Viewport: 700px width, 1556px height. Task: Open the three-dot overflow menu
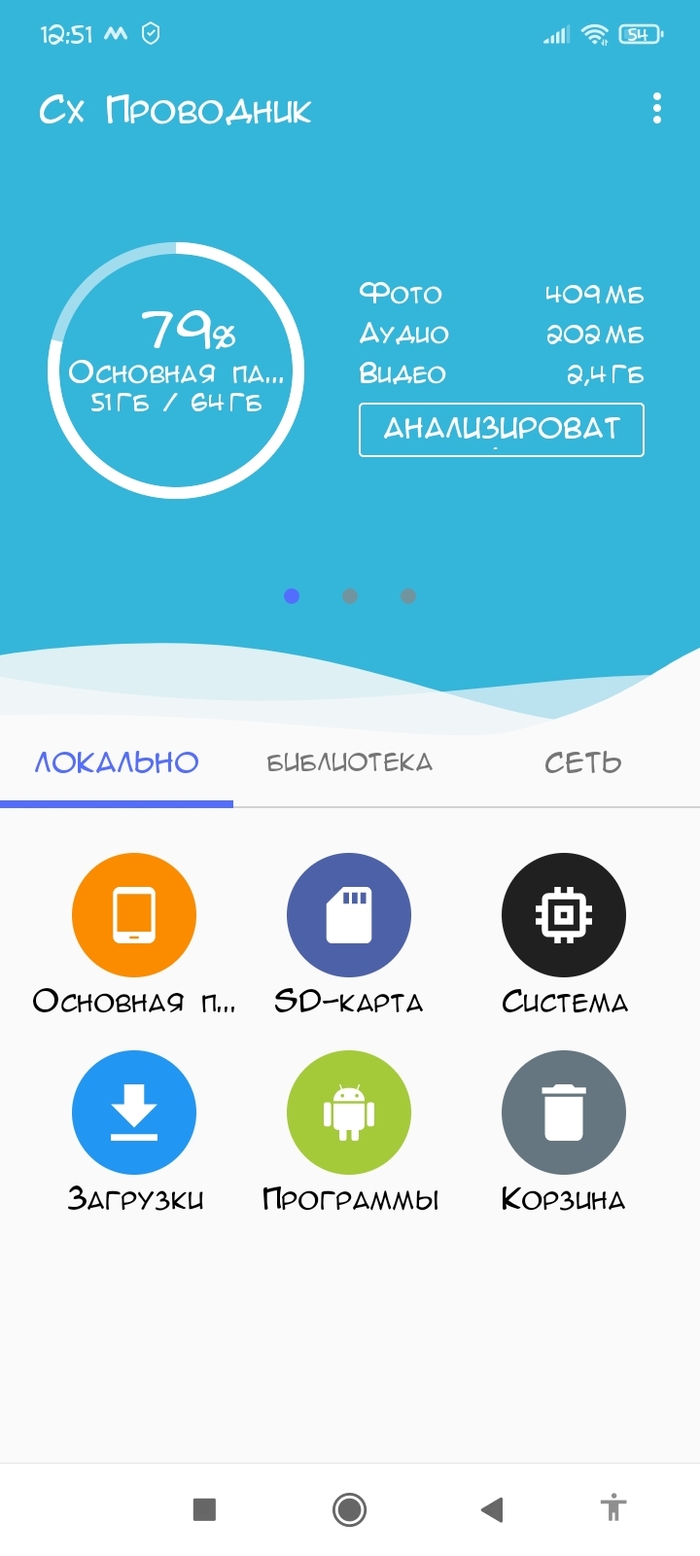(x=657, y=108)
